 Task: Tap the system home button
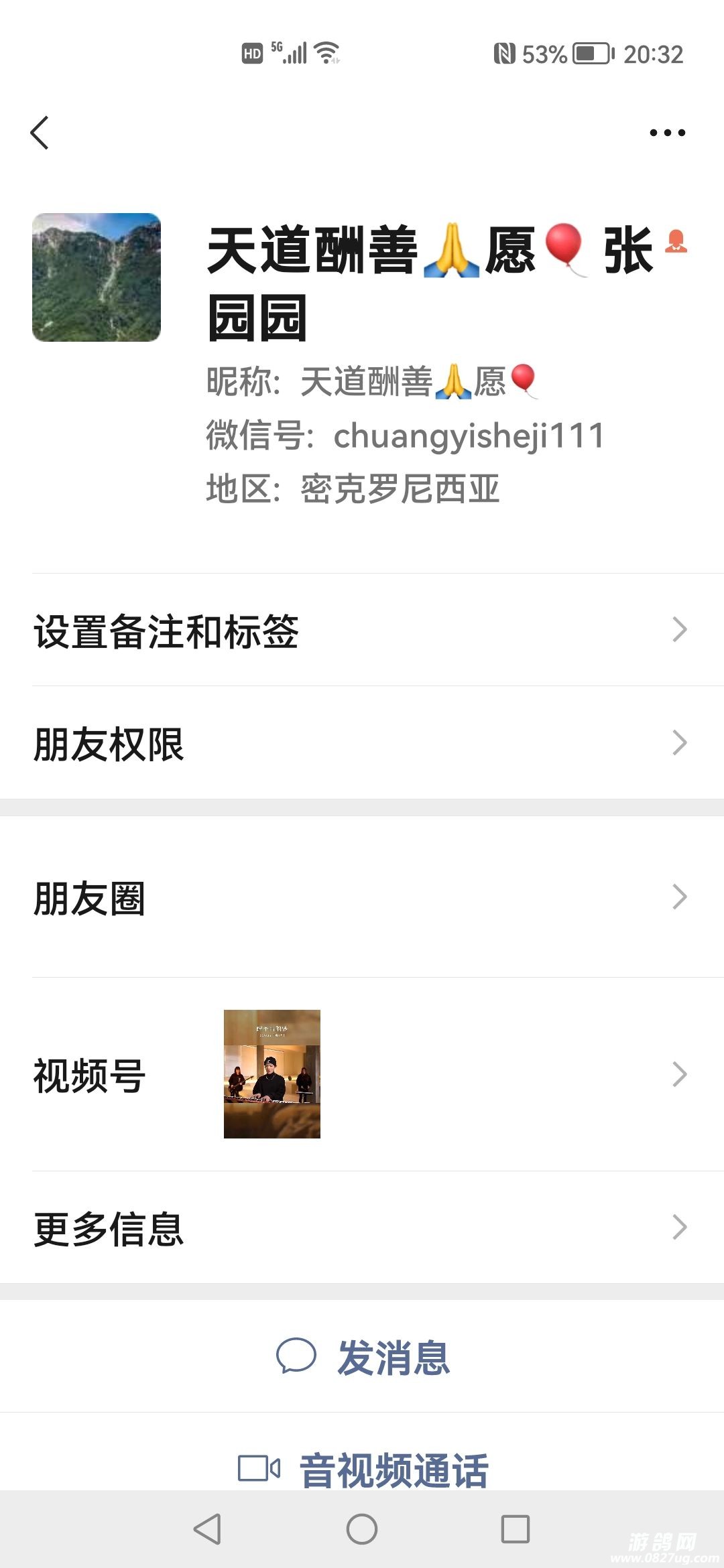(362, 1529)
